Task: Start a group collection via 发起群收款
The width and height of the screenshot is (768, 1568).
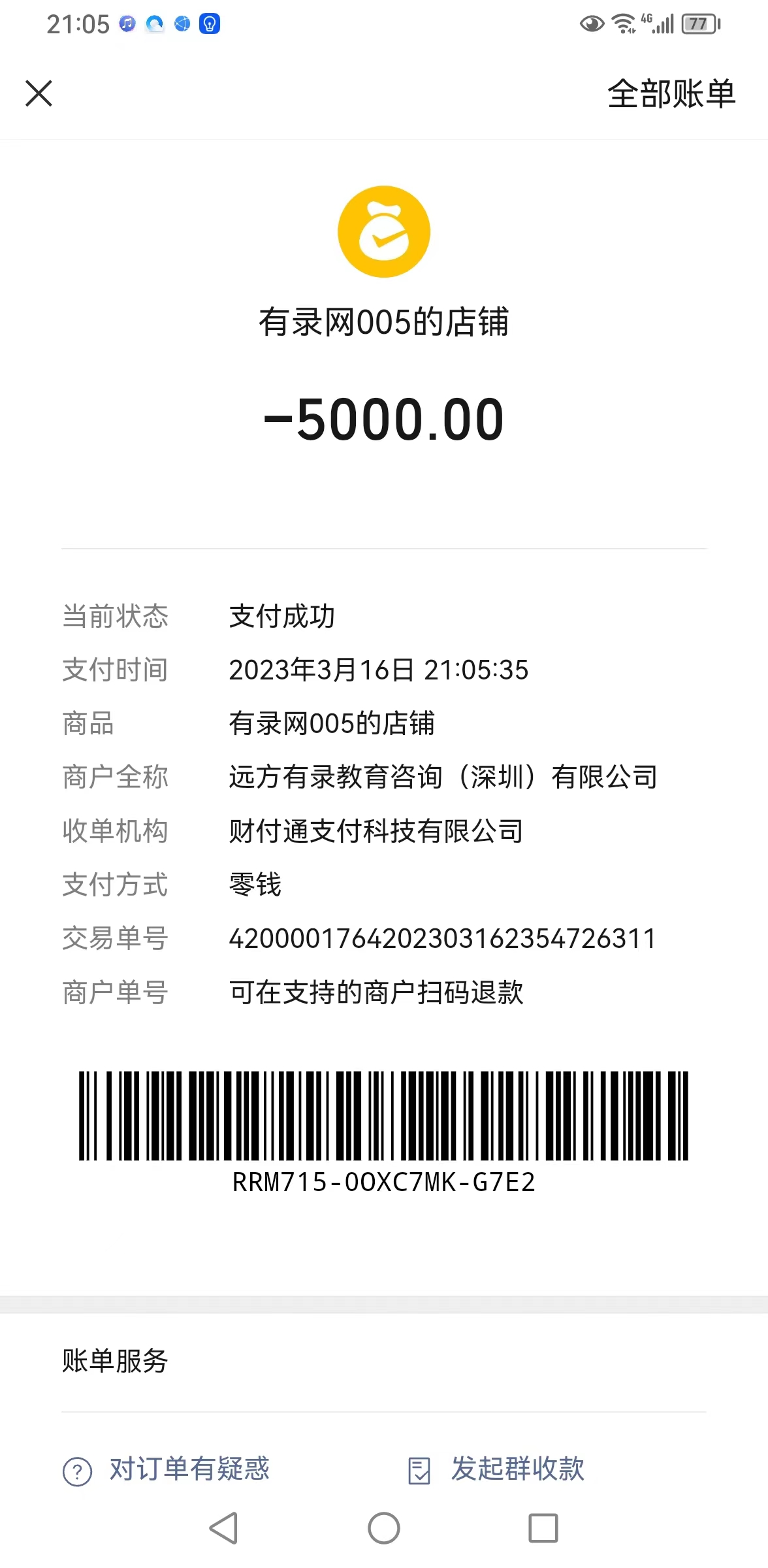Action: click(x=517, y=1469)
